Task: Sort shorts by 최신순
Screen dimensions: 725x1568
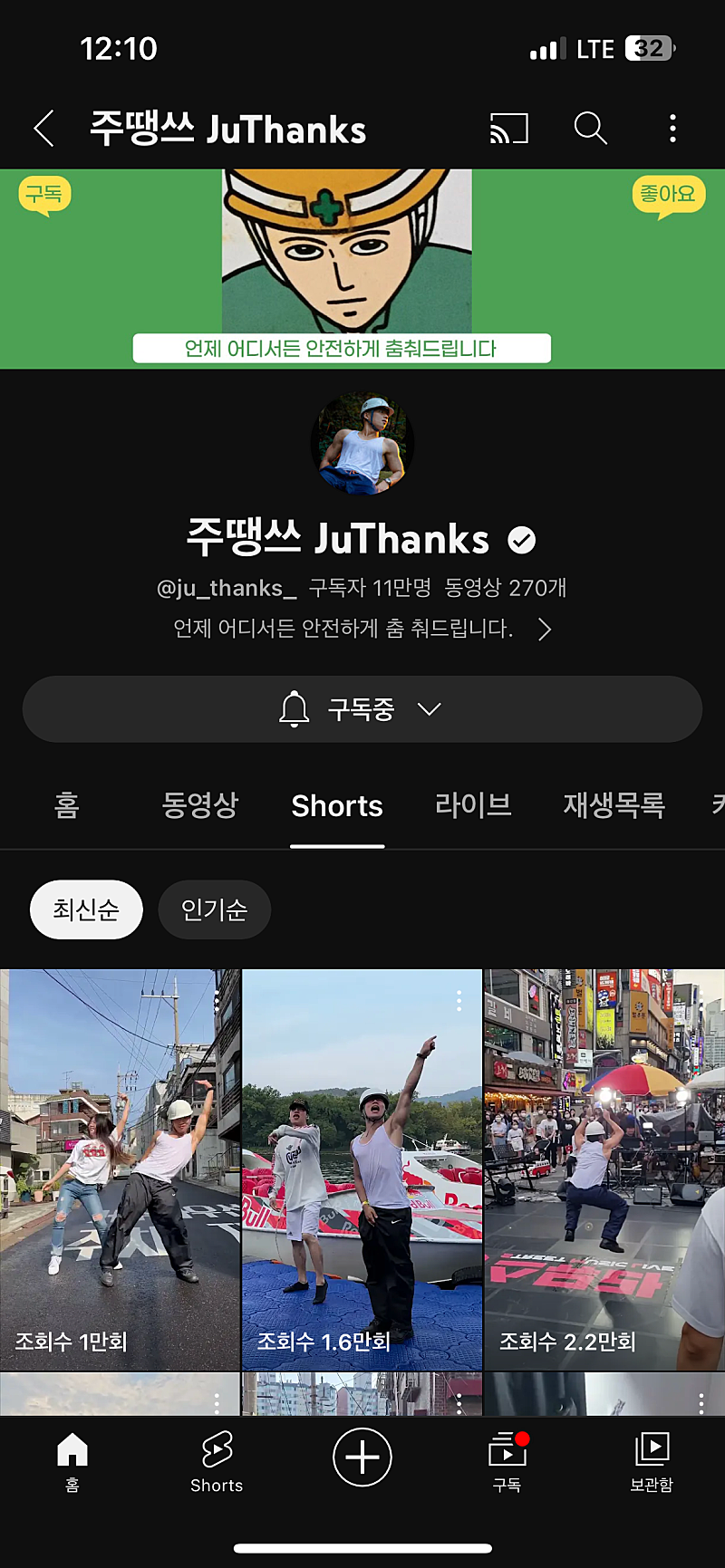Action: point(86,909)
